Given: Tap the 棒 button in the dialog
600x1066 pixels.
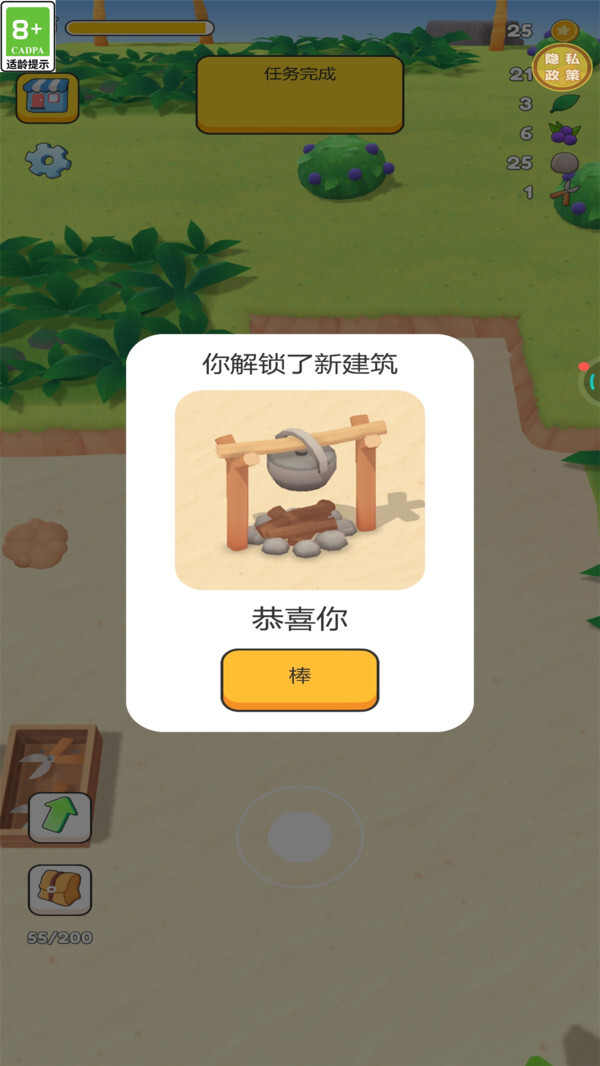Looking at the screenshot, I should (299, 678).
